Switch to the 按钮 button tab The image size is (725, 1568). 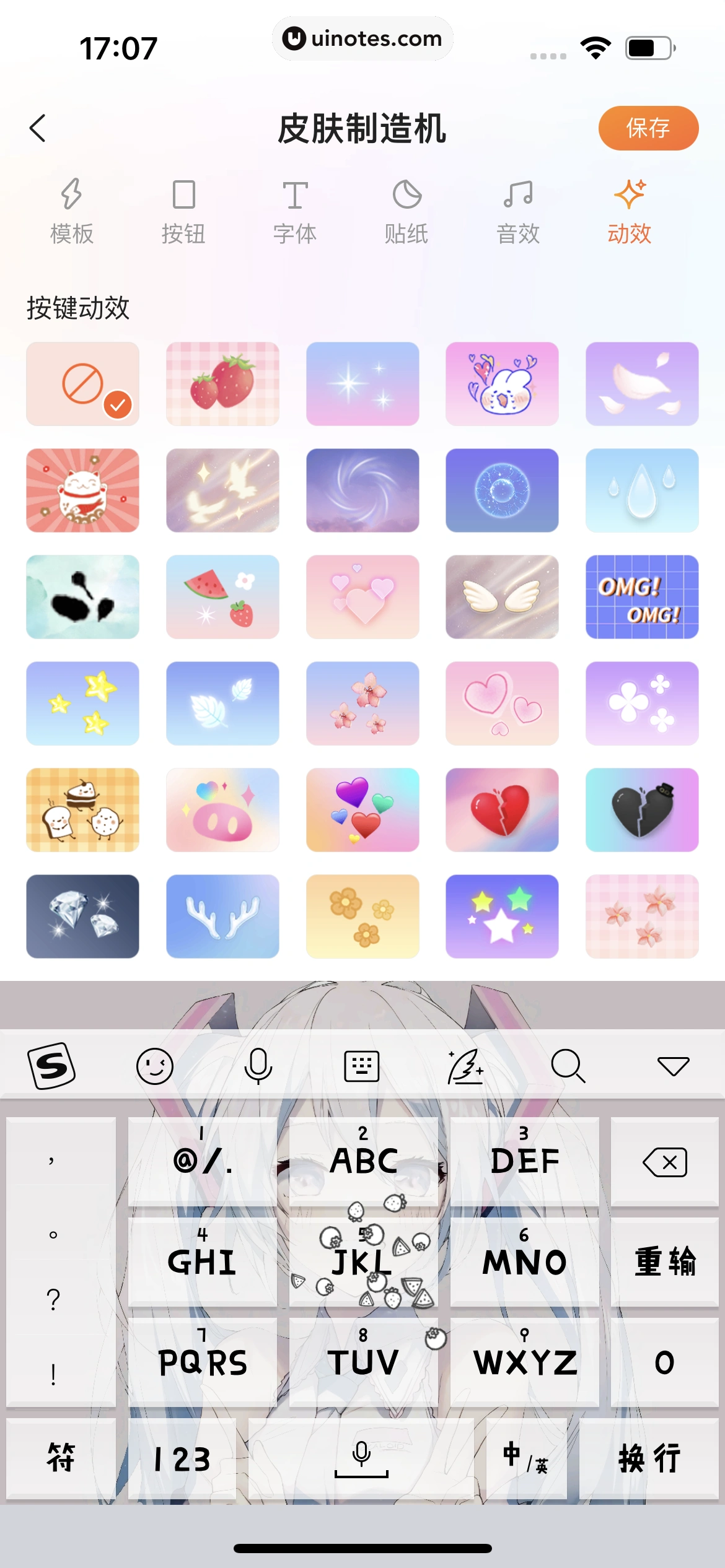[183, 211]
